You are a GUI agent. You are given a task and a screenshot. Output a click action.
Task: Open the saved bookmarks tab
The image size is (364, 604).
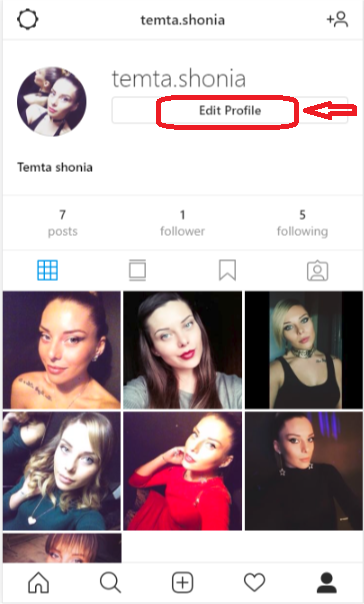(x=227, y=270)
